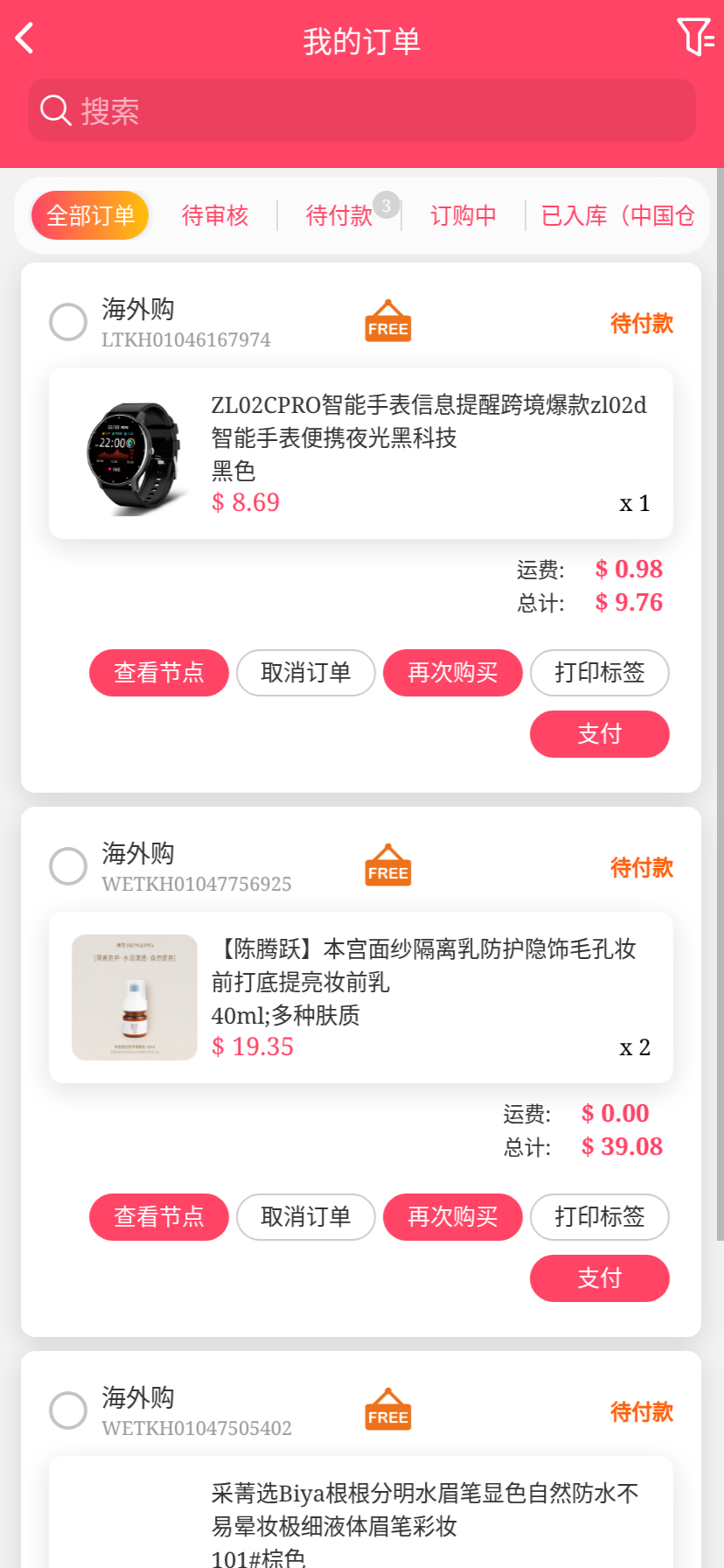Viewport: 724px width, 1568px height.
Task: Show the 全部订单 tab
Action: pos(90,215)
